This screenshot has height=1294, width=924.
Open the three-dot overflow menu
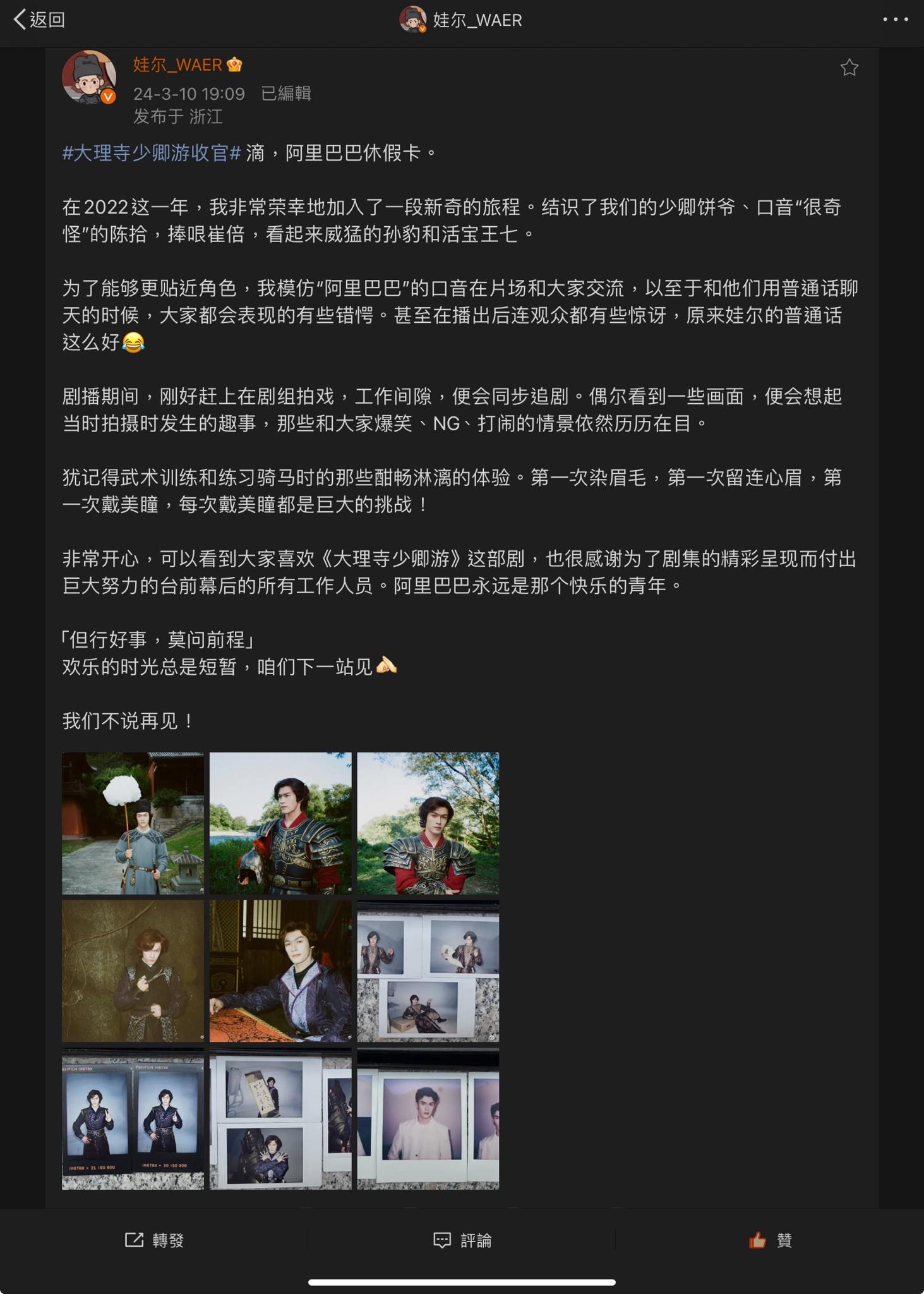(x=895, y=20)
